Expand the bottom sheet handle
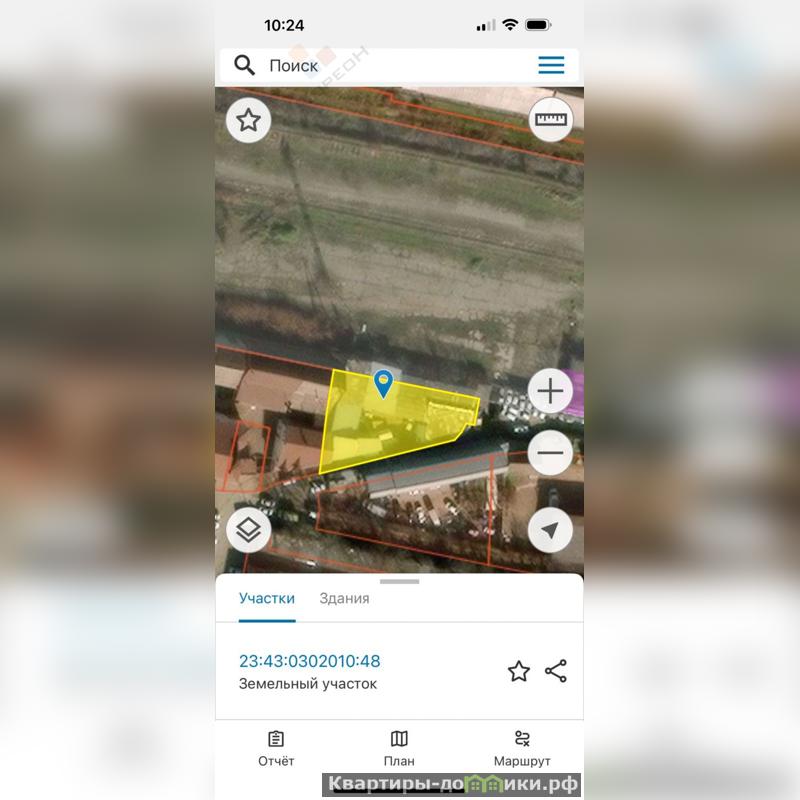800x800 pixels. click(400, 581)
